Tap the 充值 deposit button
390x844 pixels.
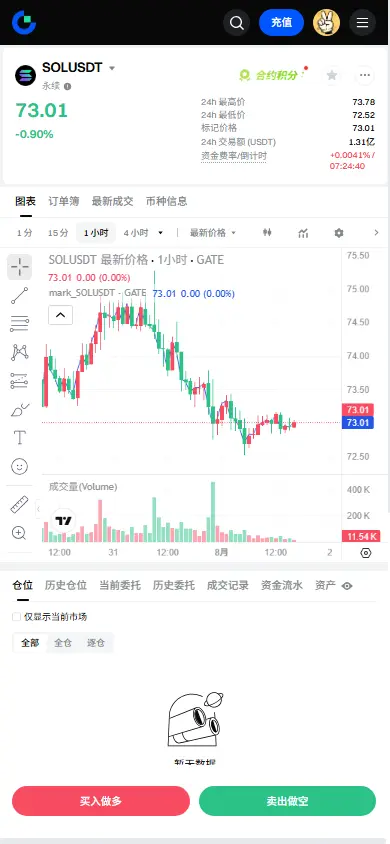coord(281,23)
